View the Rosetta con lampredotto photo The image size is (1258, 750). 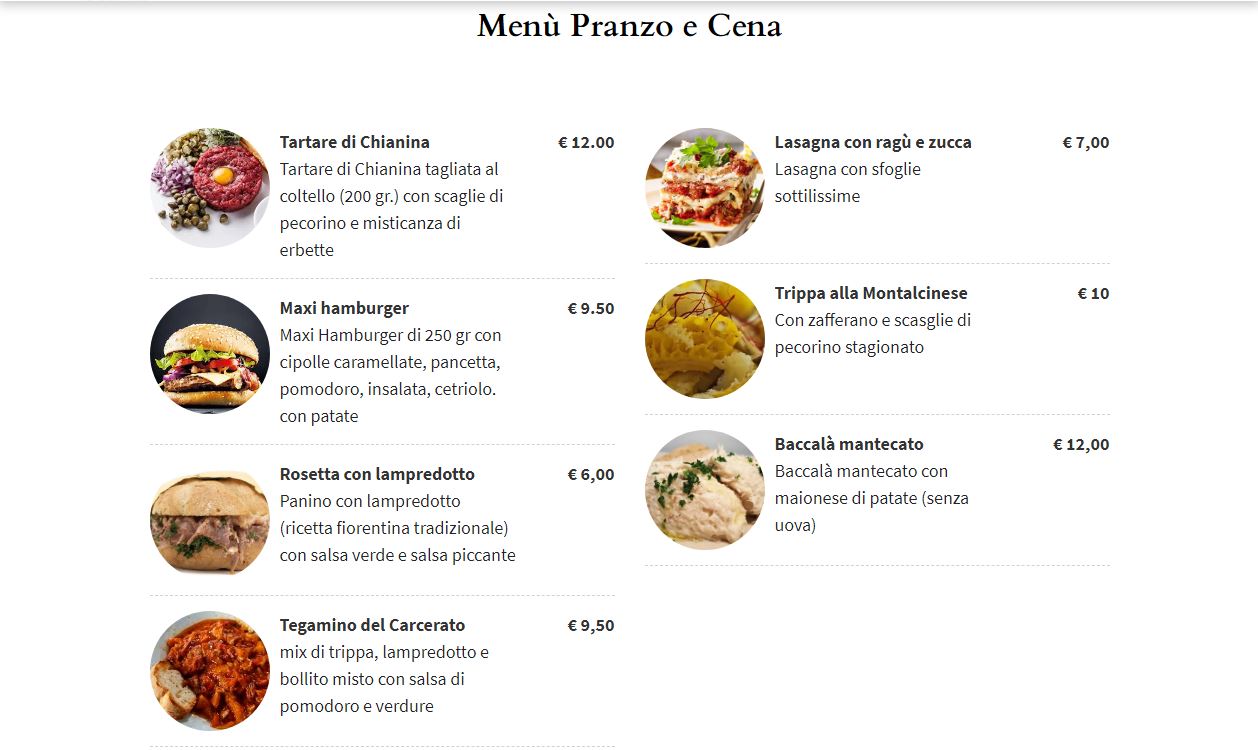point(210,523)
